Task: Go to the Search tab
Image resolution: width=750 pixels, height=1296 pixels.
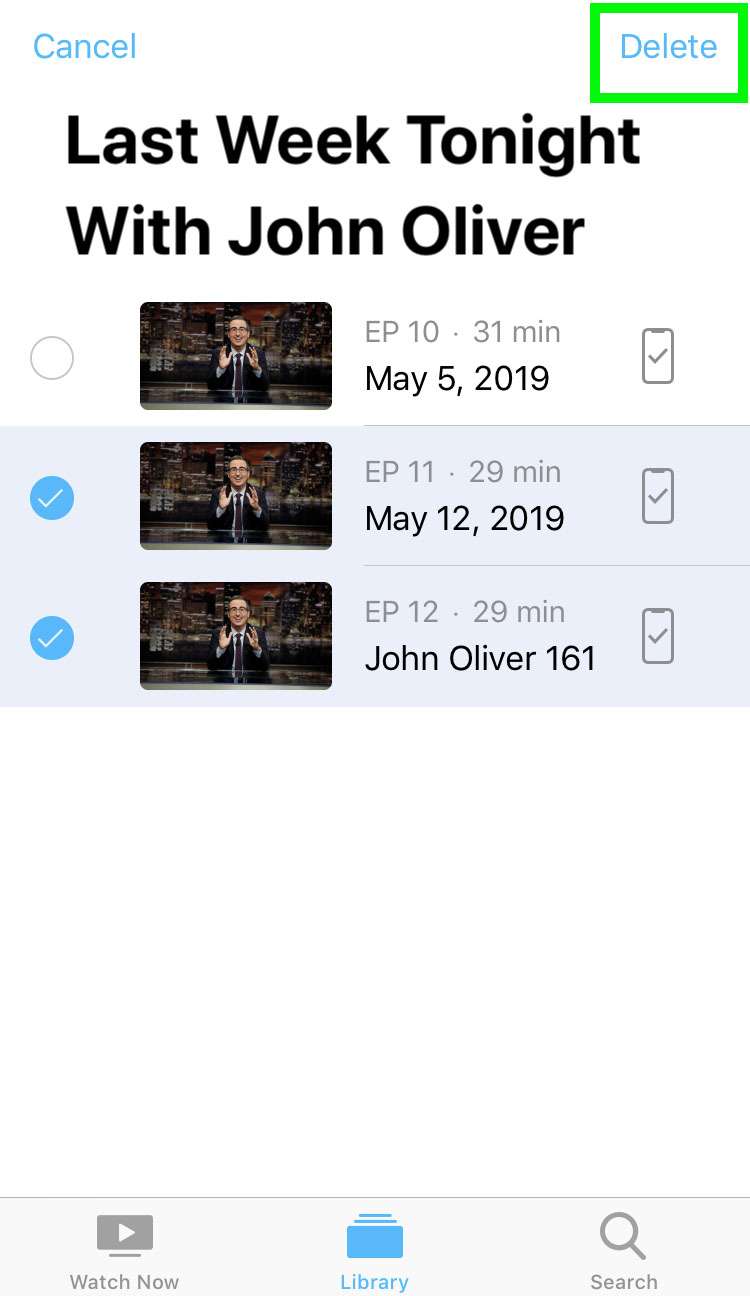Action: 623,1250
